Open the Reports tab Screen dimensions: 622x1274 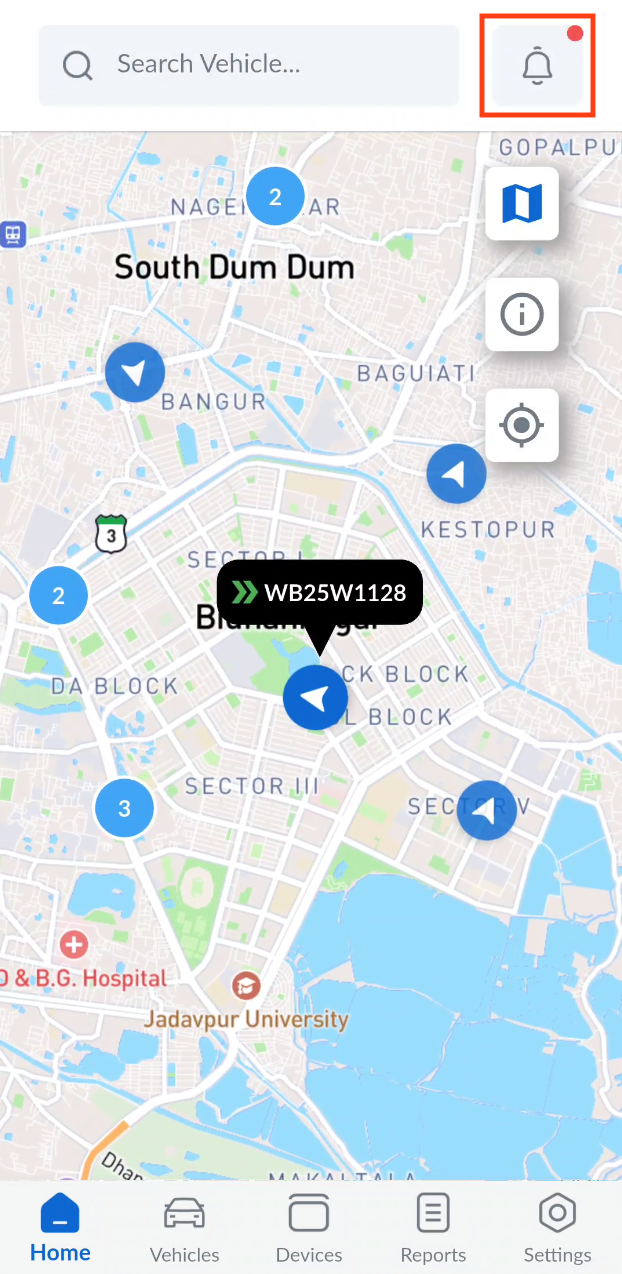[x=433, y=1229]
